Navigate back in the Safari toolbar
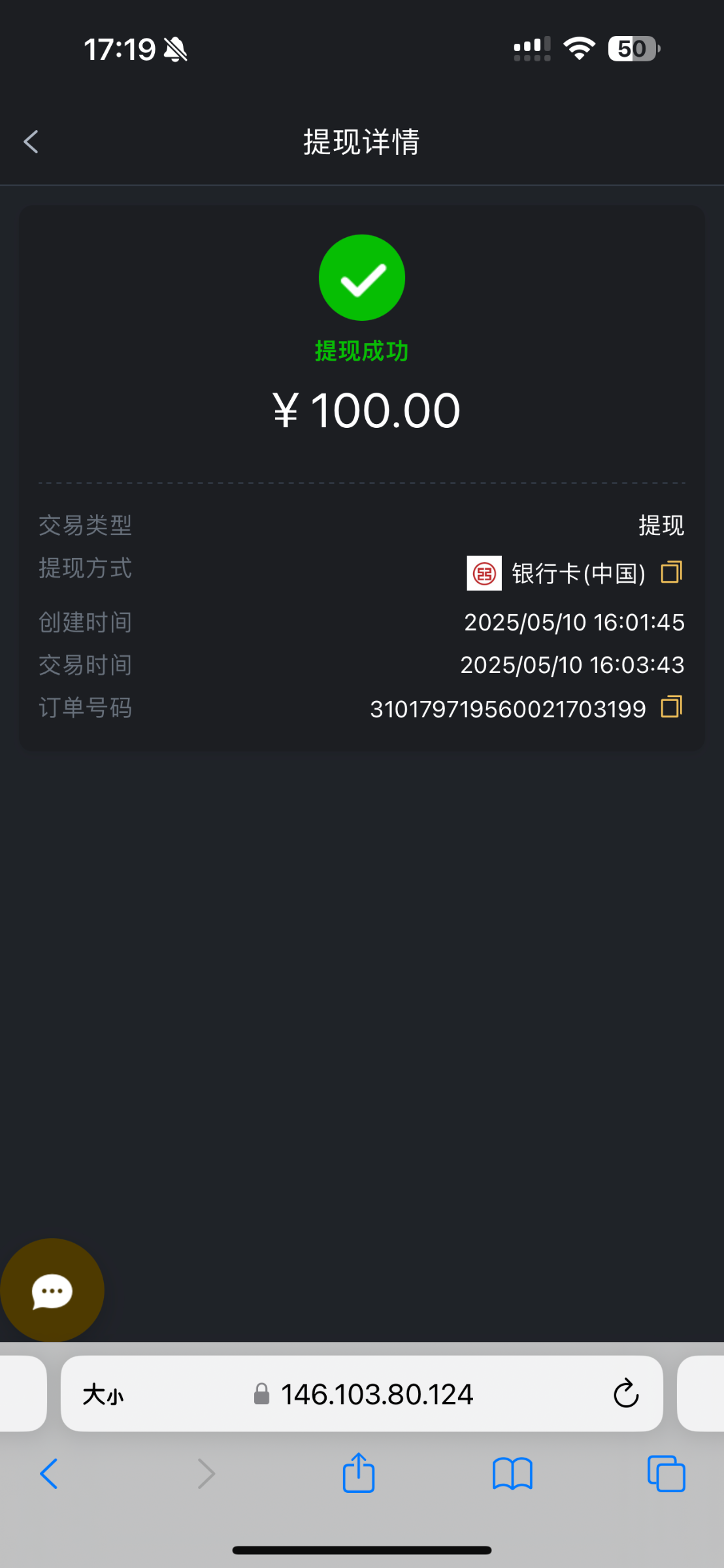Image resolution: width=724 pixels, height=1568 pixels. (49, 1474)
